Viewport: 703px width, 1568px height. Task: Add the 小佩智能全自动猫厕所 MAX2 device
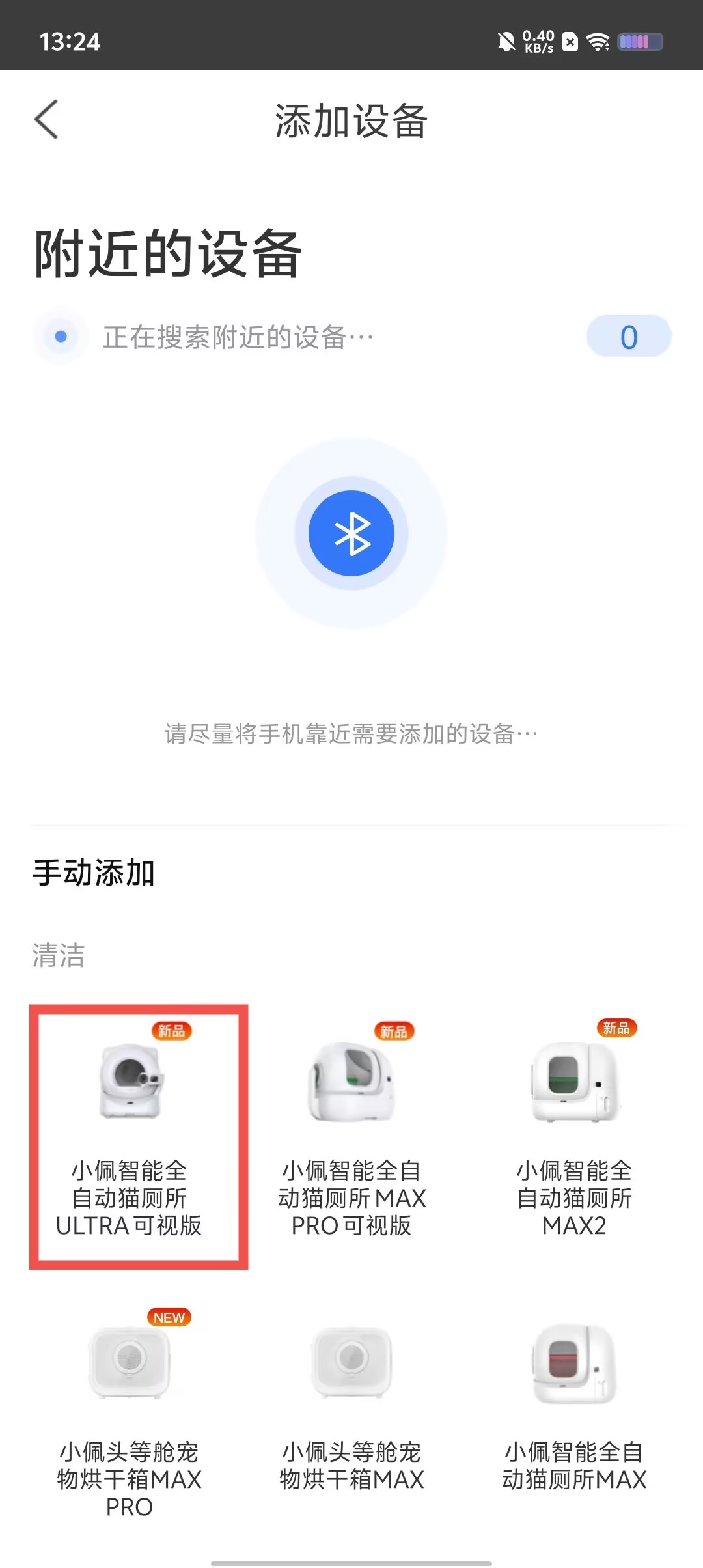[x=574, y=1136]
